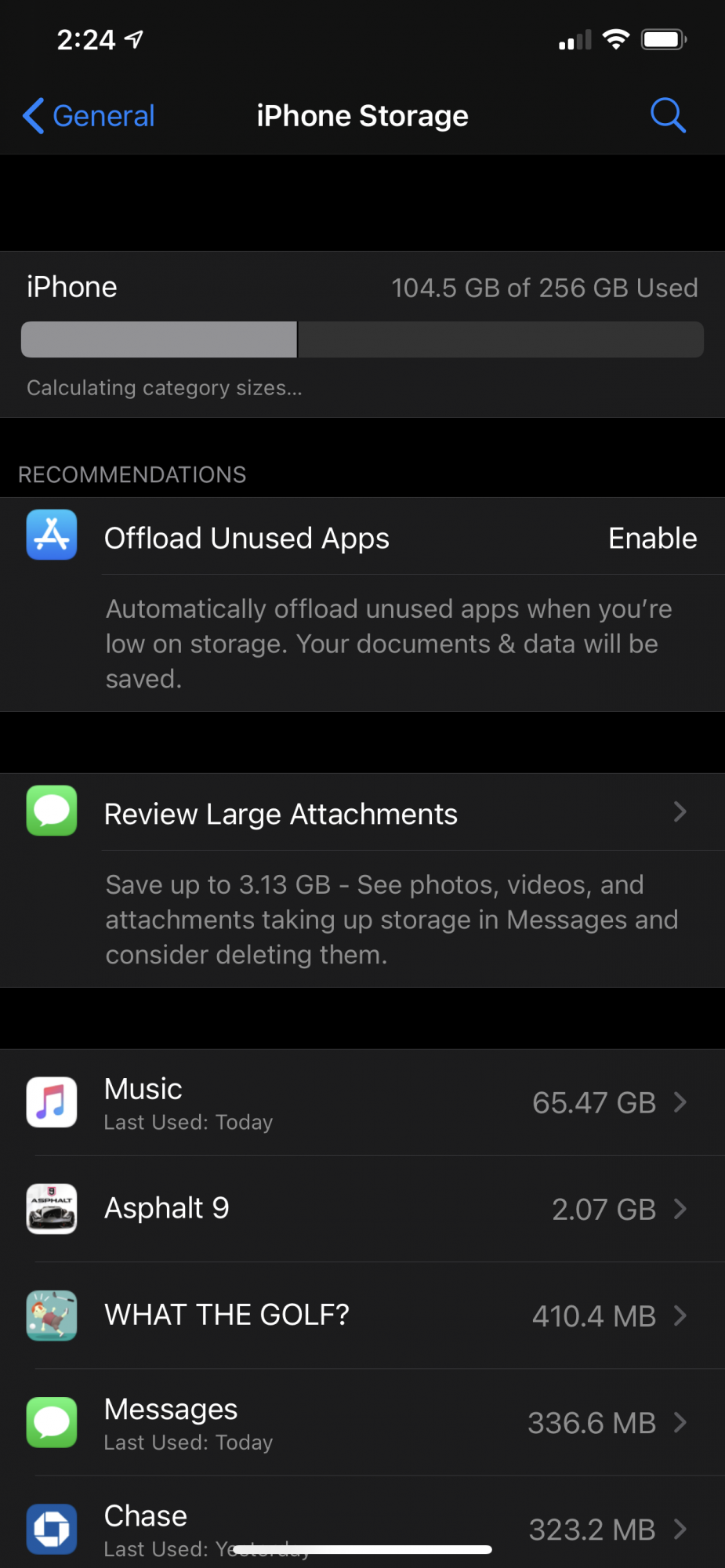Open Review Large Attachments
The image size is (725, 1568).
[362, 814]
